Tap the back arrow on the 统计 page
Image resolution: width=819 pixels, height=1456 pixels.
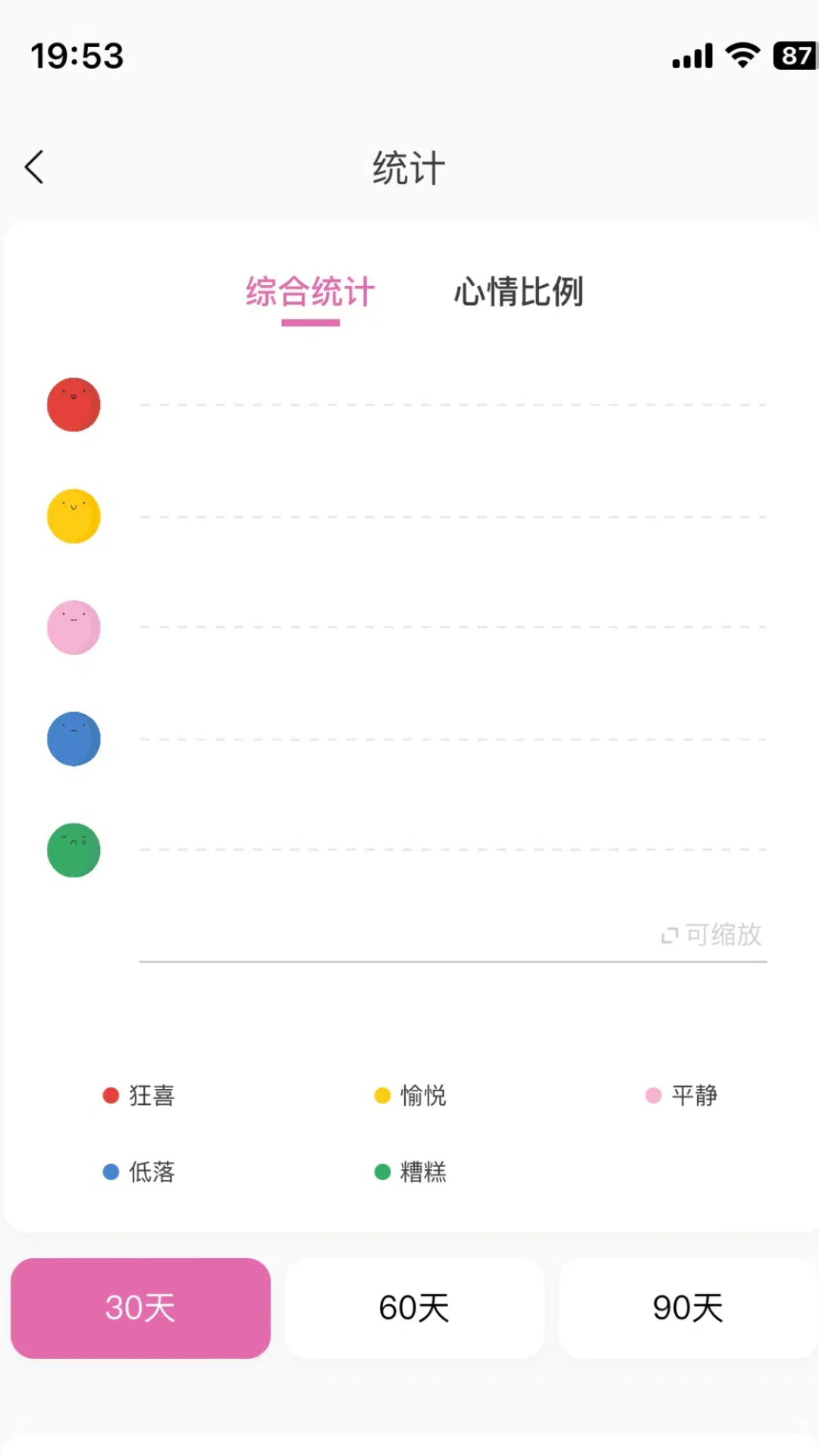(x=34, y=167)
